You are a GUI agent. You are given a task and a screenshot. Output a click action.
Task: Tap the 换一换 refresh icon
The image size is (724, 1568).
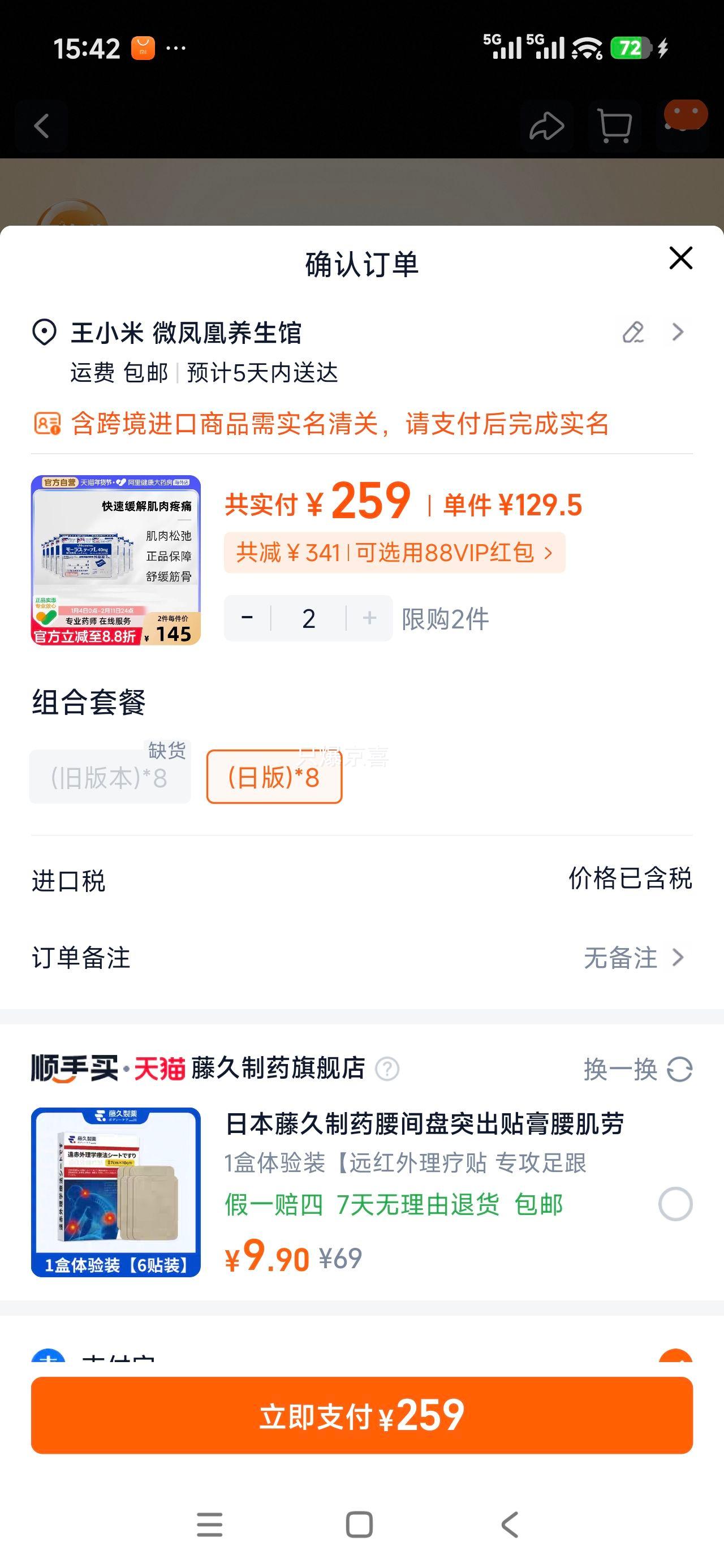(680, 1070)
